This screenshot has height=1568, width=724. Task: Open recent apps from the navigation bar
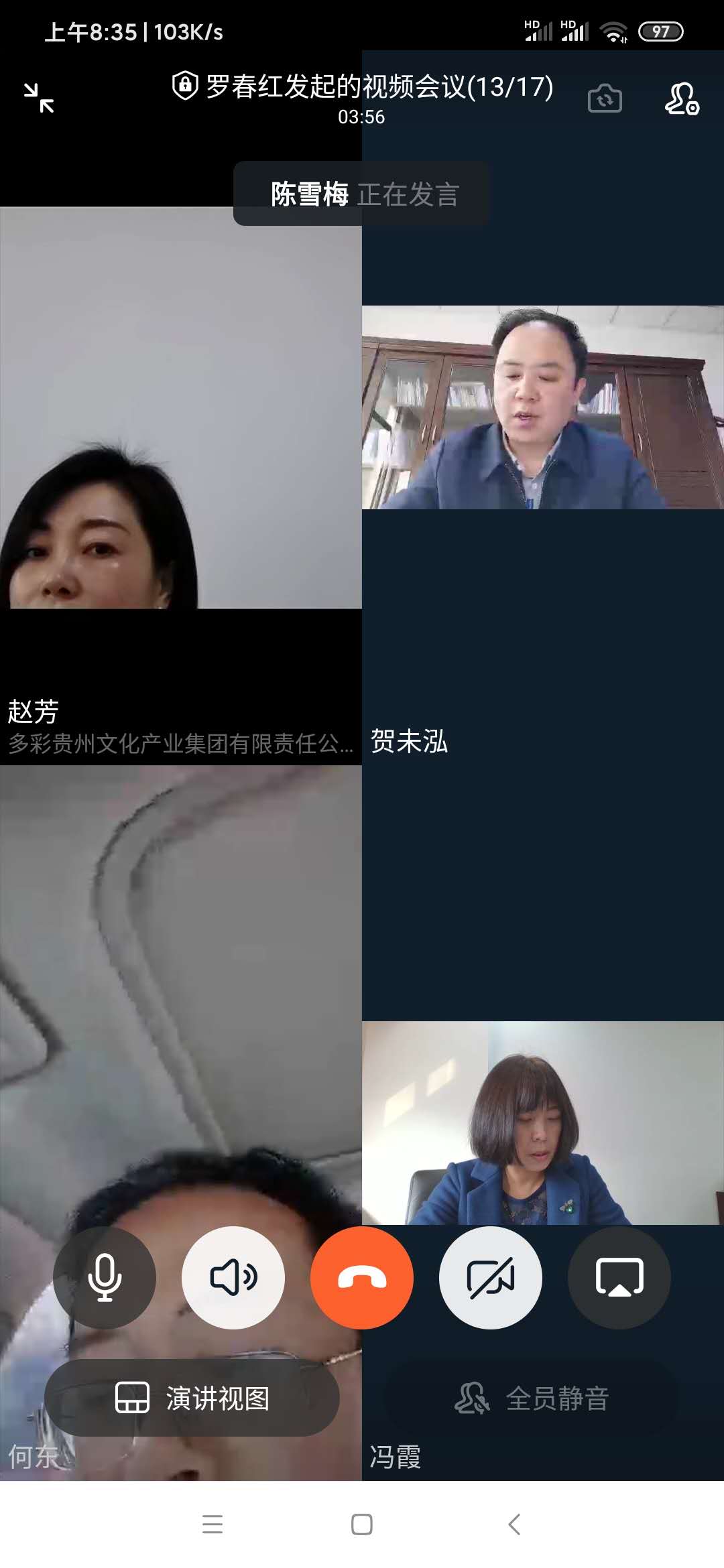tap(212, 1524)
